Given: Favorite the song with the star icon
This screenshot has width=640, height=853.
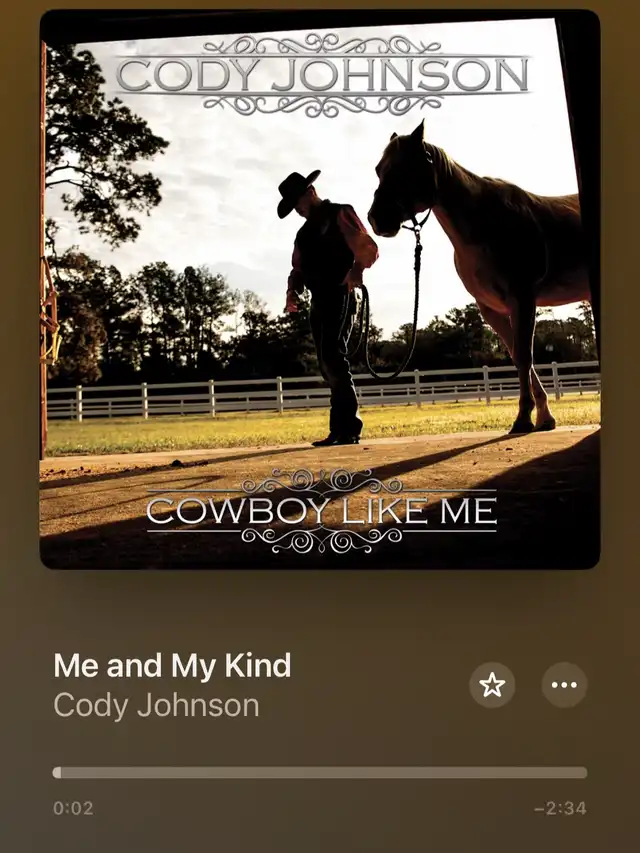Looking at the screenshot, I should pyautogui.click(x=492, y=684).
